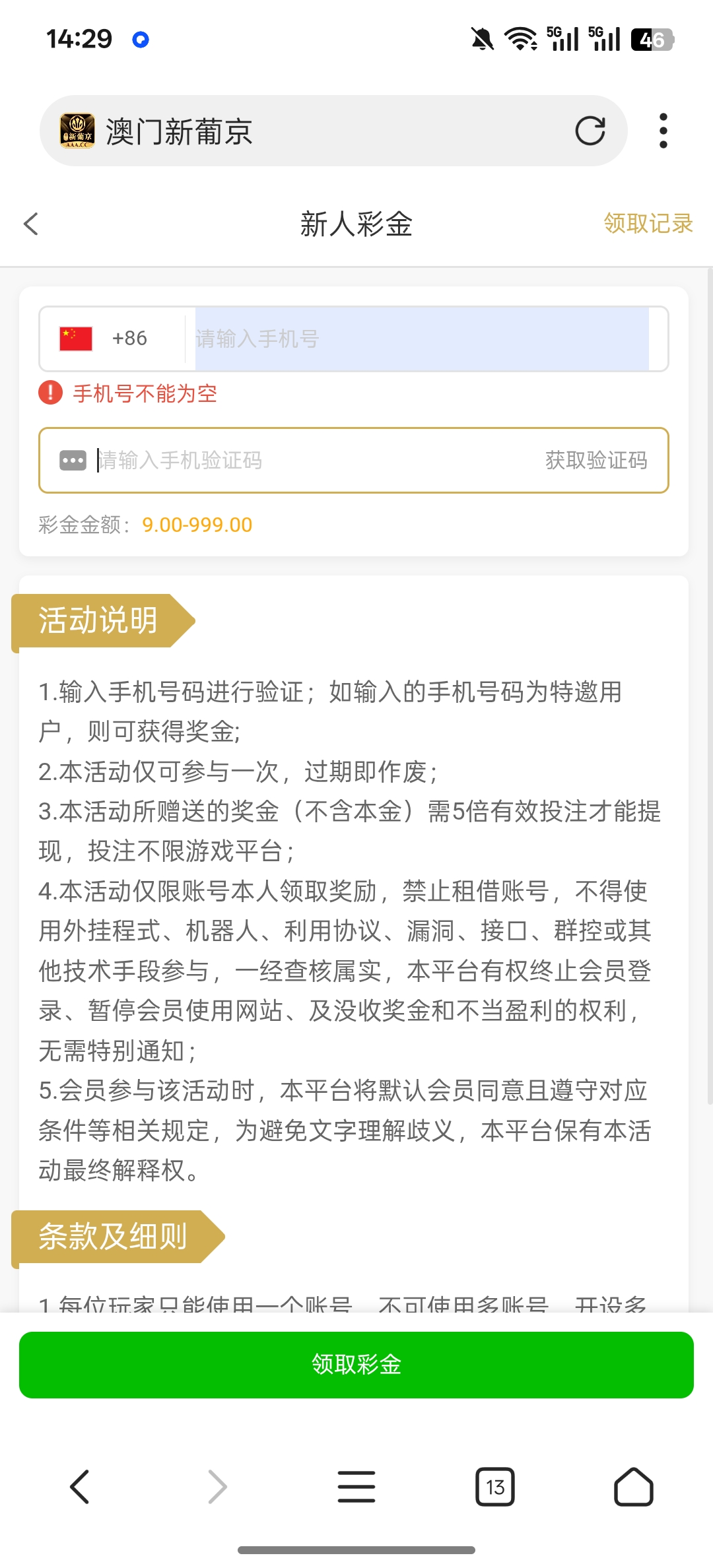Select the 领取记录 link
The image size is (713, 1568).
pyautogui.click(x=648, y=224)
